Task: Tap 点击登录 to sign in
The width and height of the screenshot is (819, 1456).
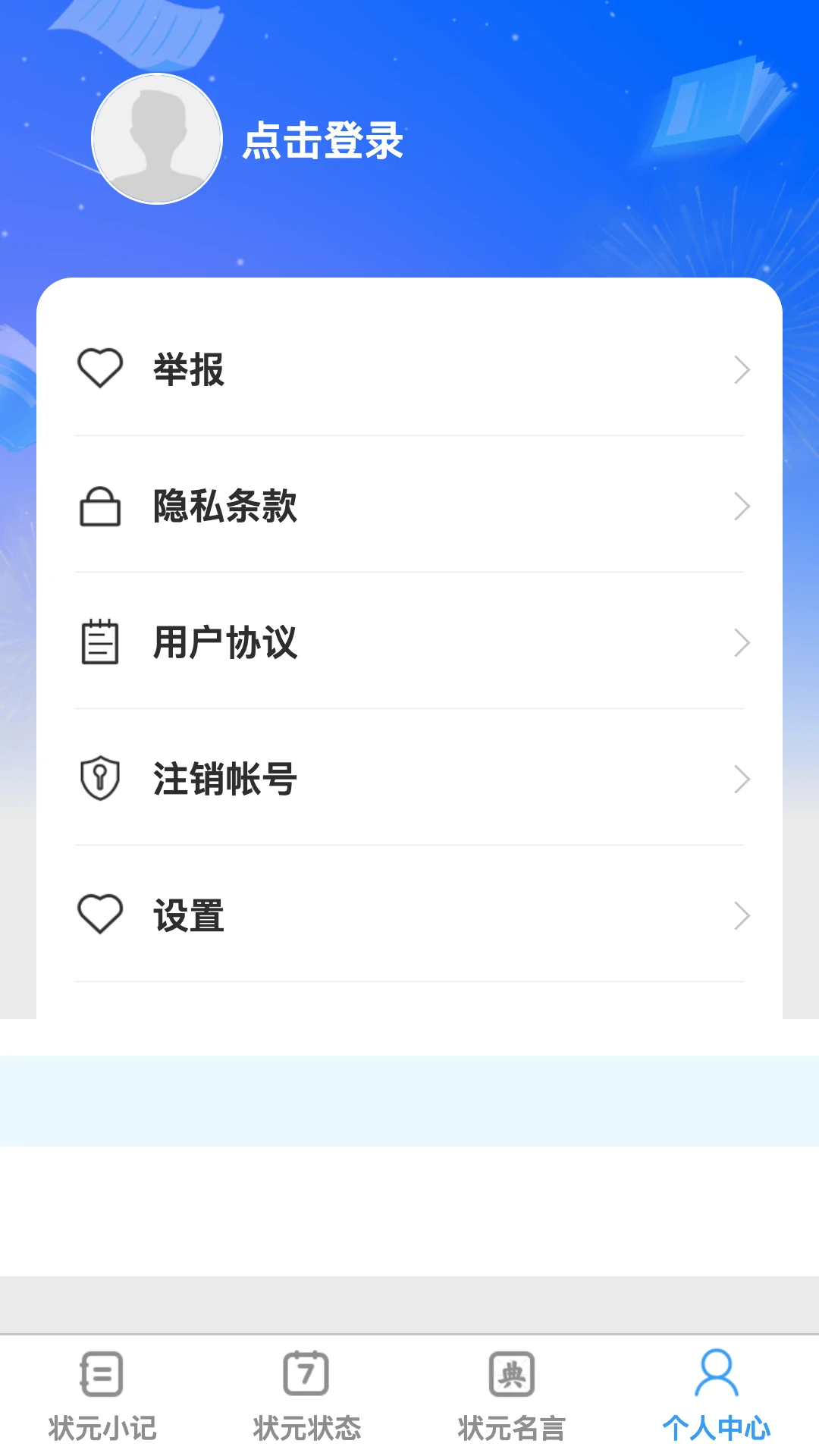Action: [x=325, y=141]
